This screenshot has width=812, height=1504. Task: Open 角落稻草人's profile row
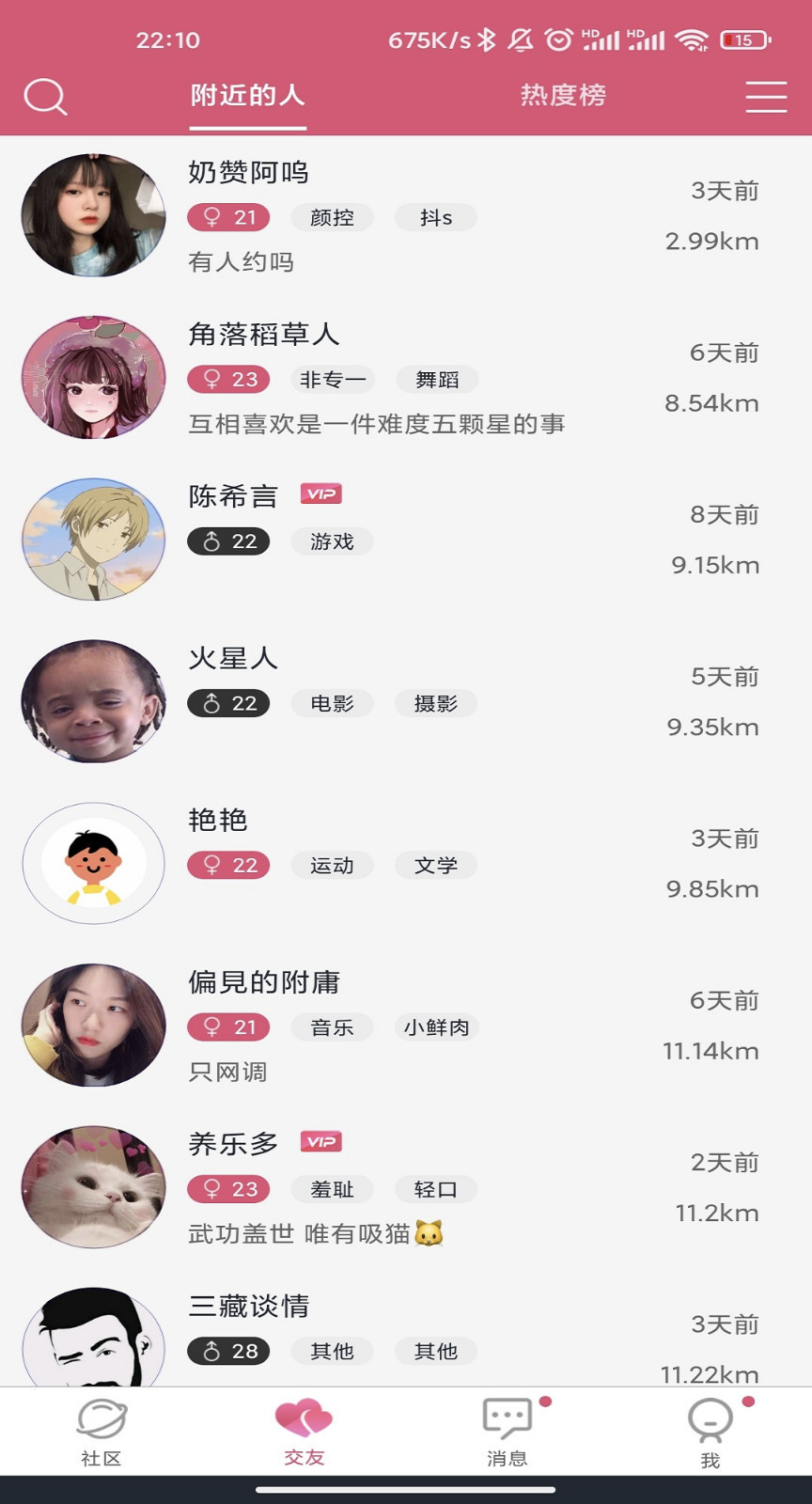pos(406,378)
